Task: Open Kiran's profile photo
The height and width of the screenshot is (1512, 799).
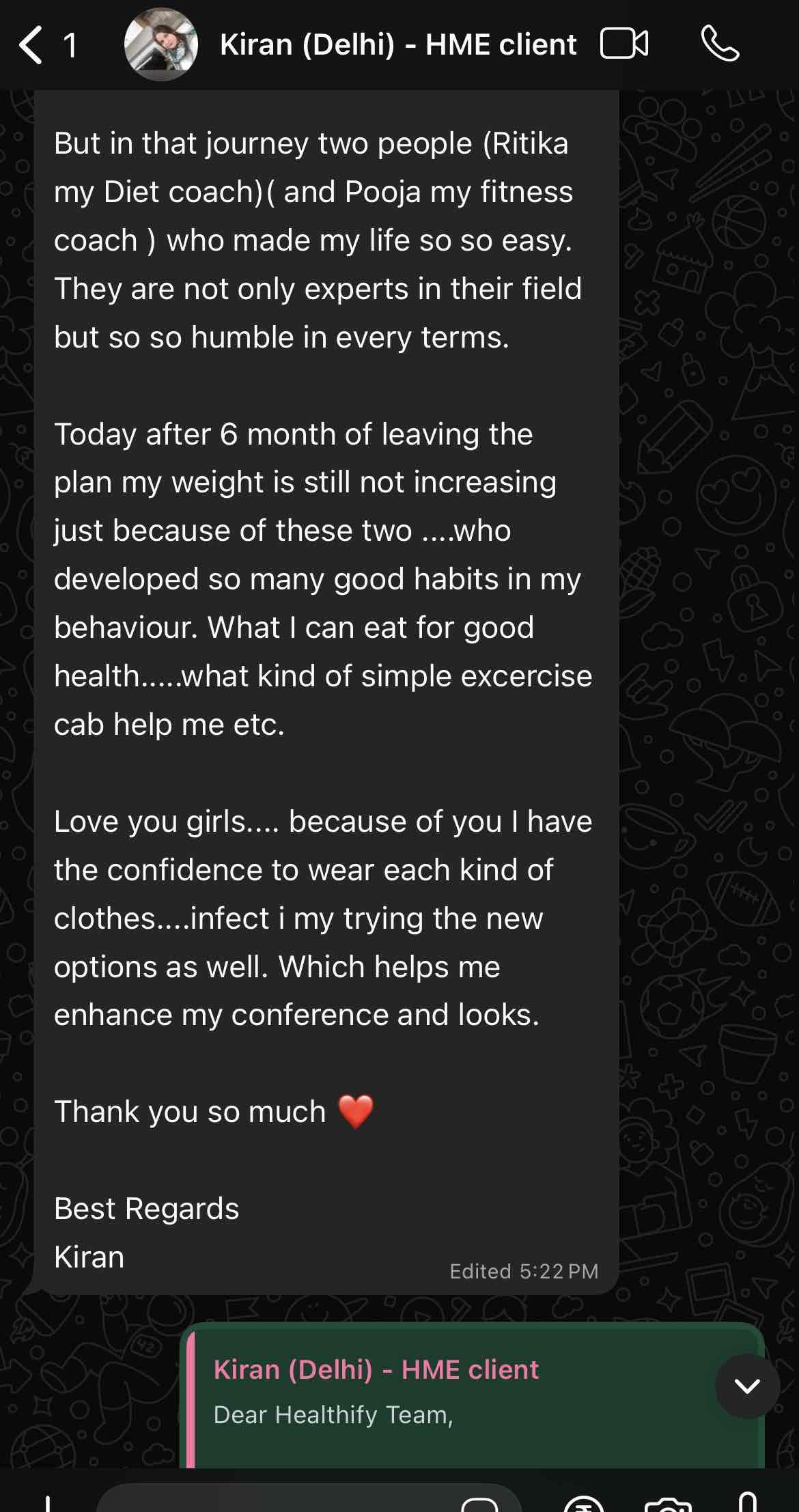Action: [161, 45]
